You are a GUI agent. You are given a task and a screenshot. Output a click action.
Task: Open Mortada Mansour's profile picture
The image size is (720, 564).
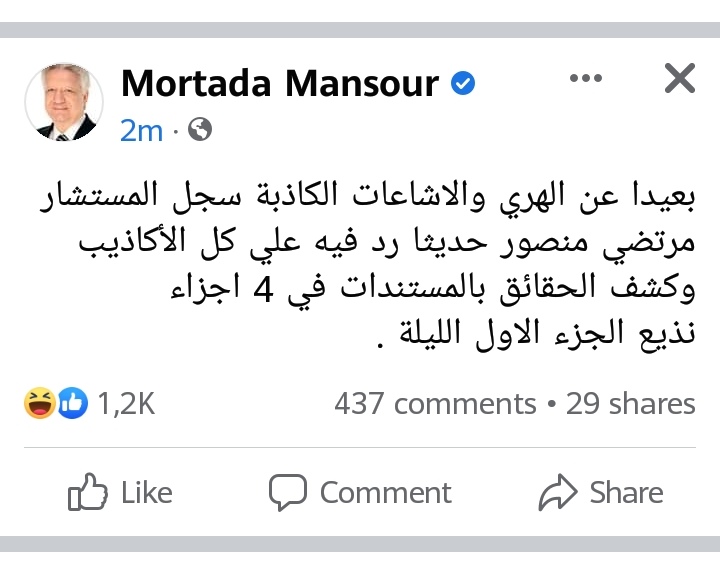coord(64,102)
